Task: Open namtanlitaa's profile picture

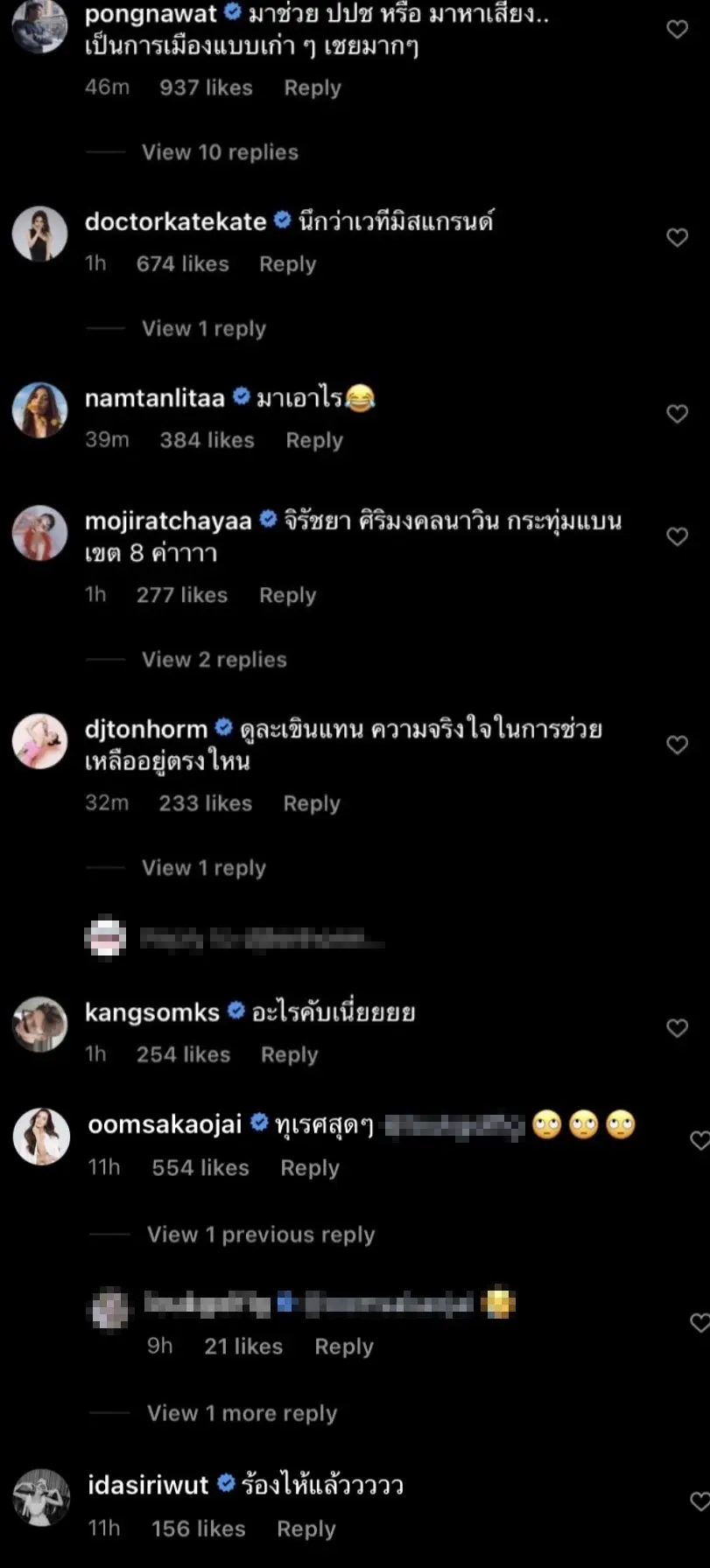Action: (x=39, y=409)
